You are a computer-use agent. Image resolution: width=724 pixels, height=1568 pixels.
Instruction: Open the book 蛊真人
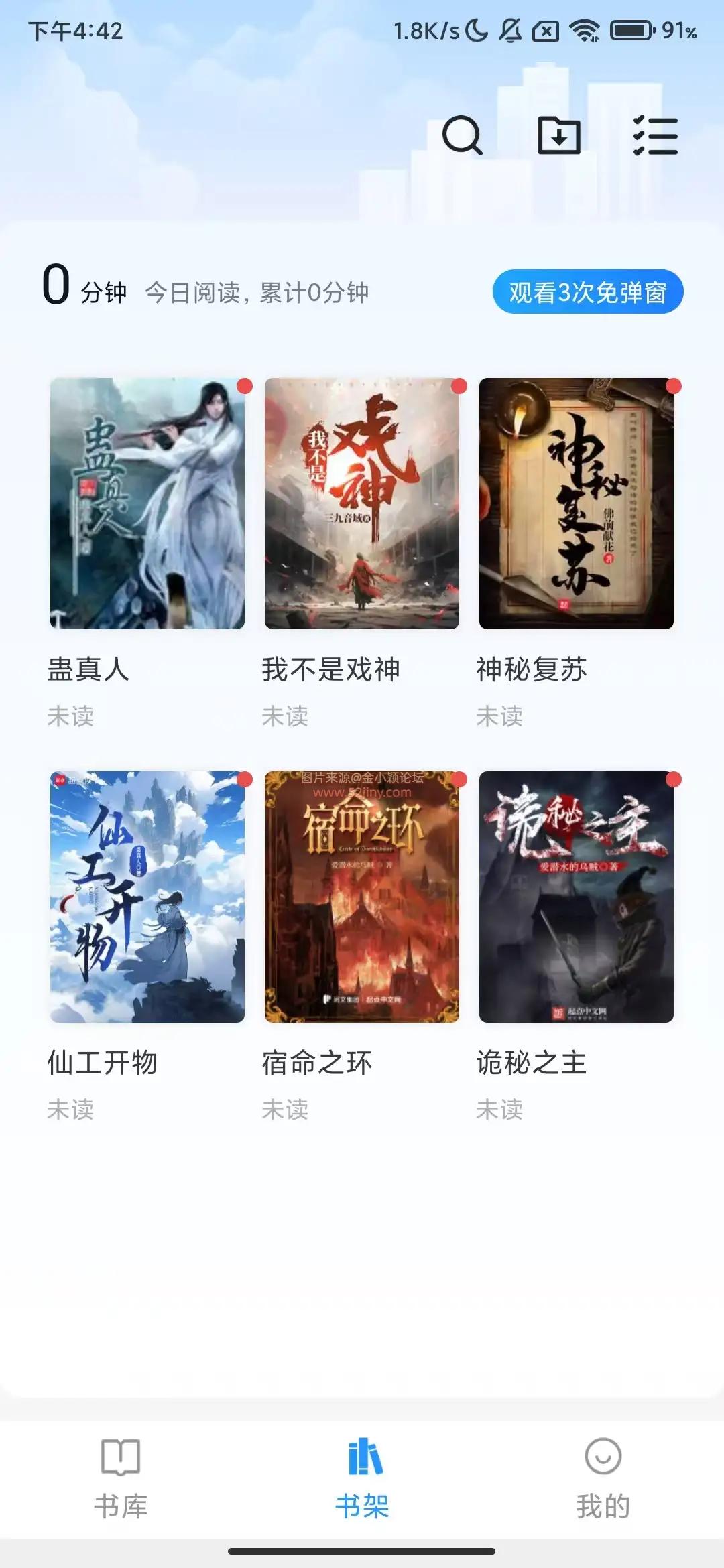click(147, 503)
